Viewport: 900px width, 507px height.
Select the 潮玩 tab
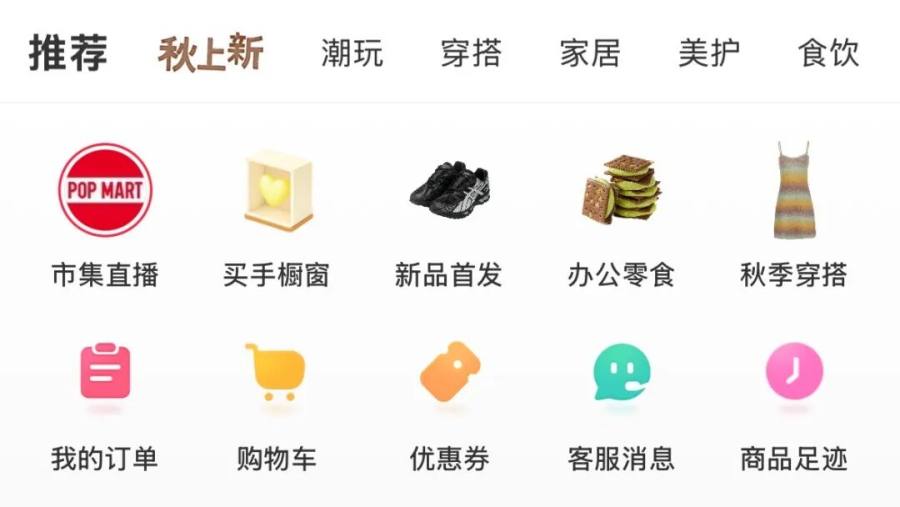[x=352, y=53]
